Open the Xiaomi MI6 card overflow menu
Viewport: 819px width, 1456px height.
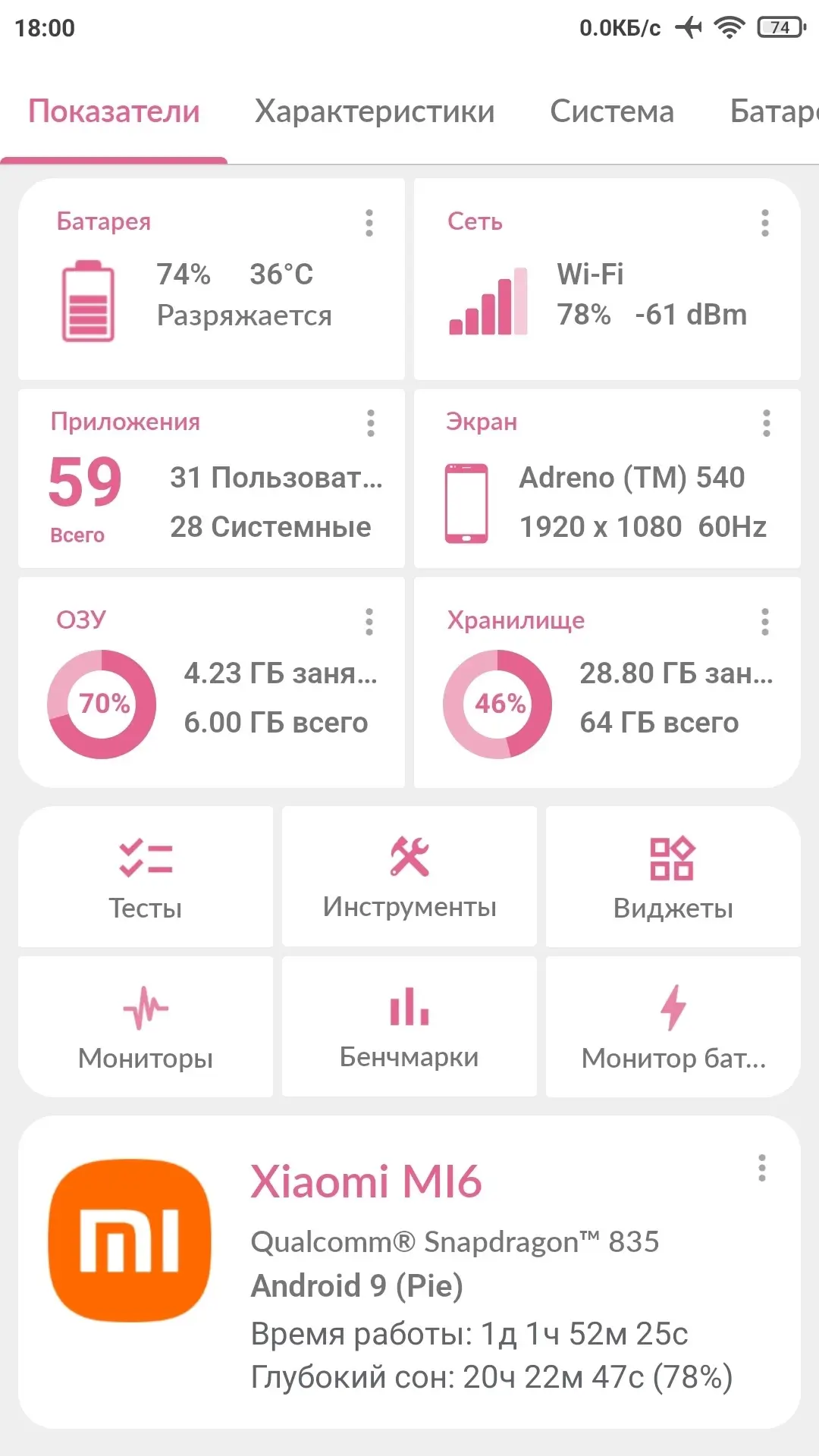pos(762,1168)
